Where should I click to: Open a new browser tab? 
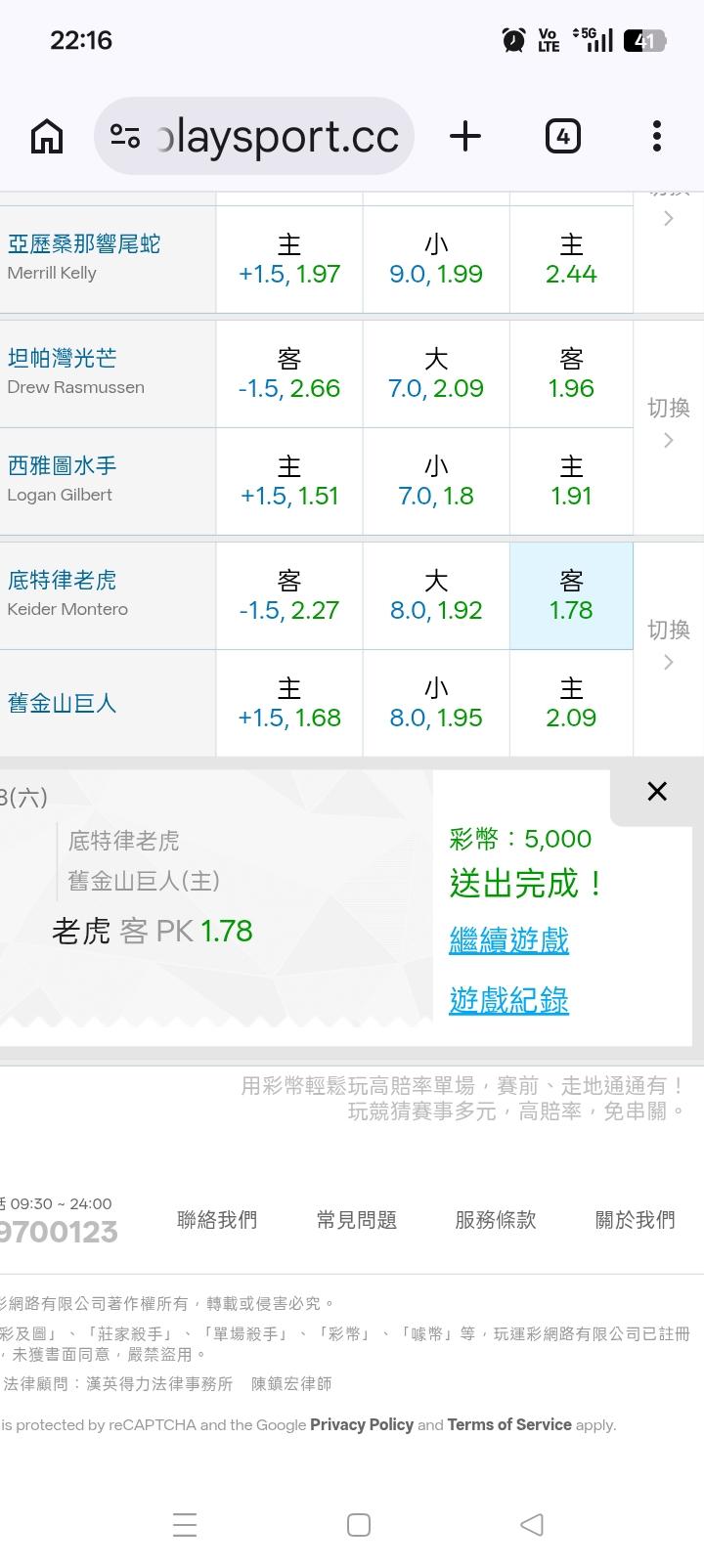[465, 136]
